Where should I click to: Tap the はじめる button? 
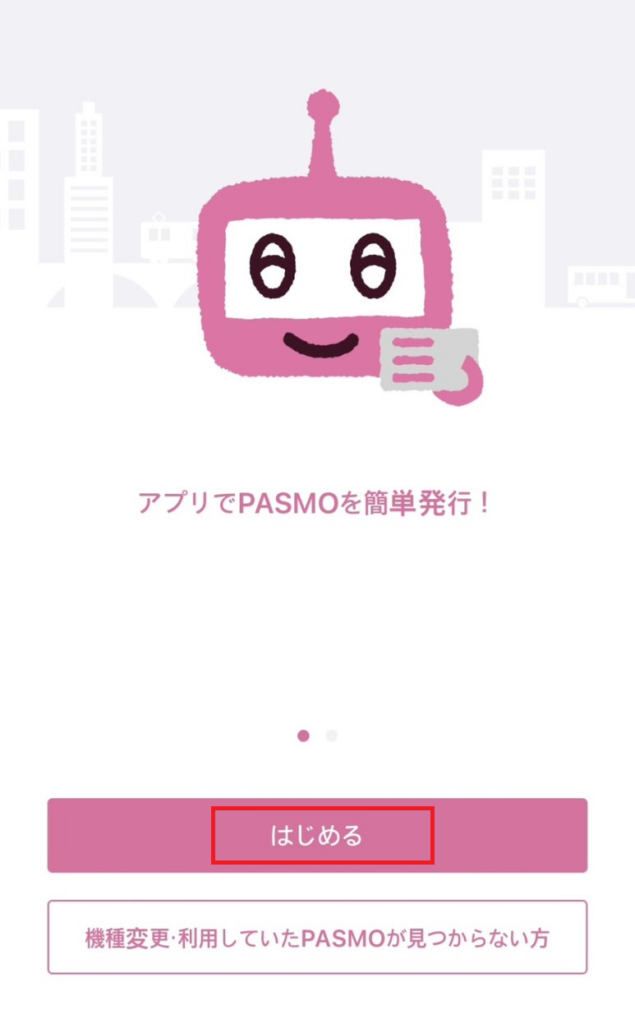coord(317,835)
